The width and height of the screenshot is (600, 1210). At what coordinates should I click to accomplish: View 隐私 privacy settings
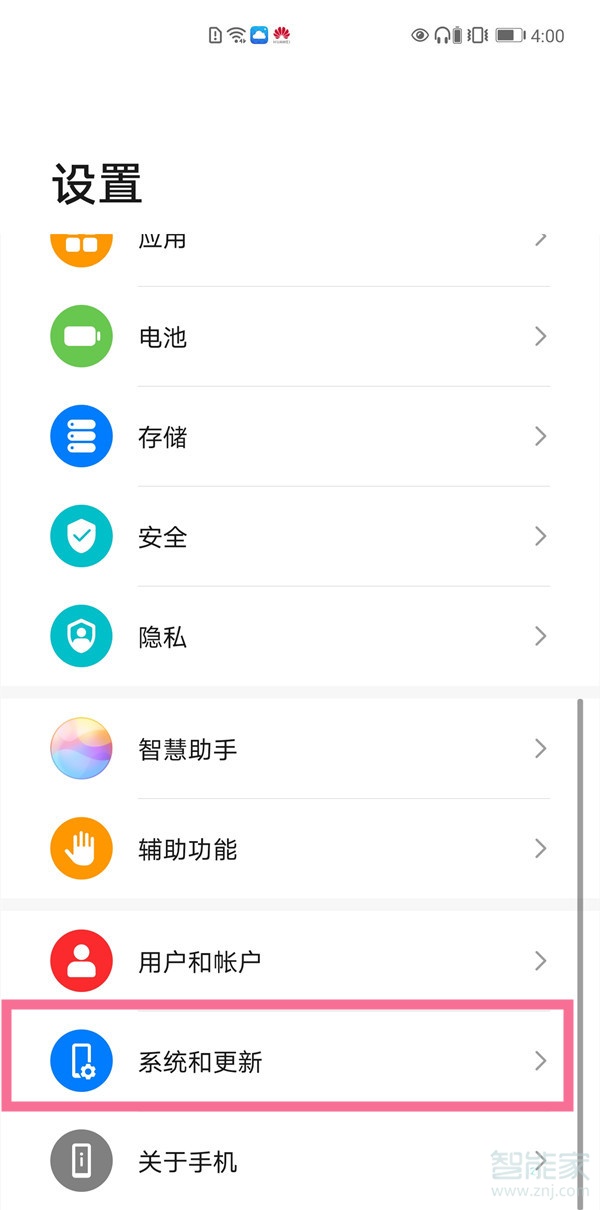click(300, 637)
